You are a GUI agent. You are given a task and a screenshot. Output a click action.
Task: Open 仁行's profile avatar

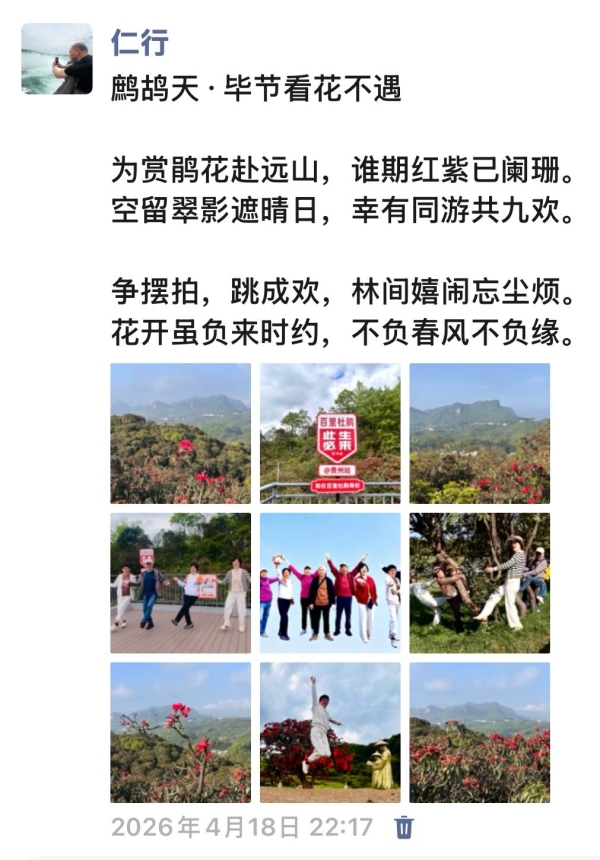(x=57, y=59)
